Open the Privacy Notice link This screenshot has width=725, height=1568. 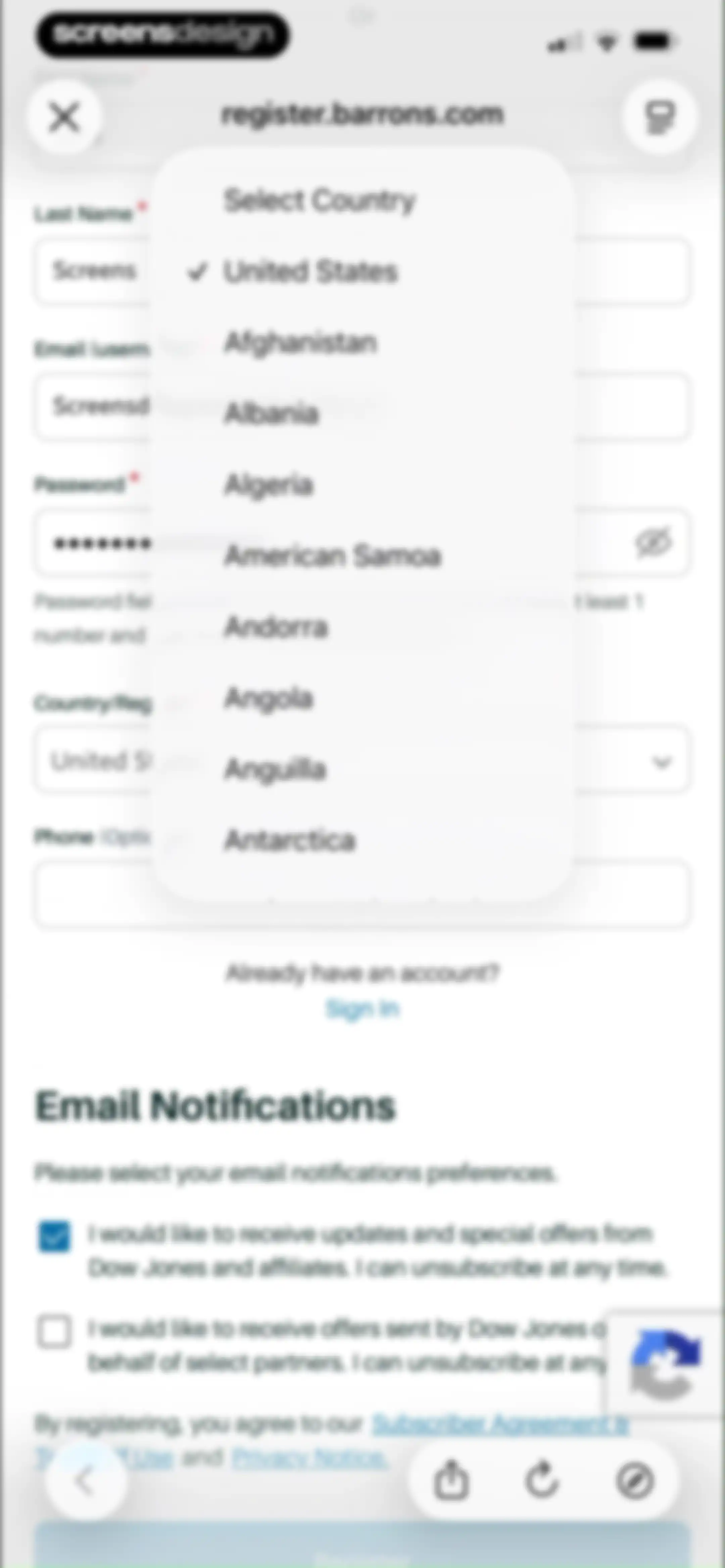309,1459
